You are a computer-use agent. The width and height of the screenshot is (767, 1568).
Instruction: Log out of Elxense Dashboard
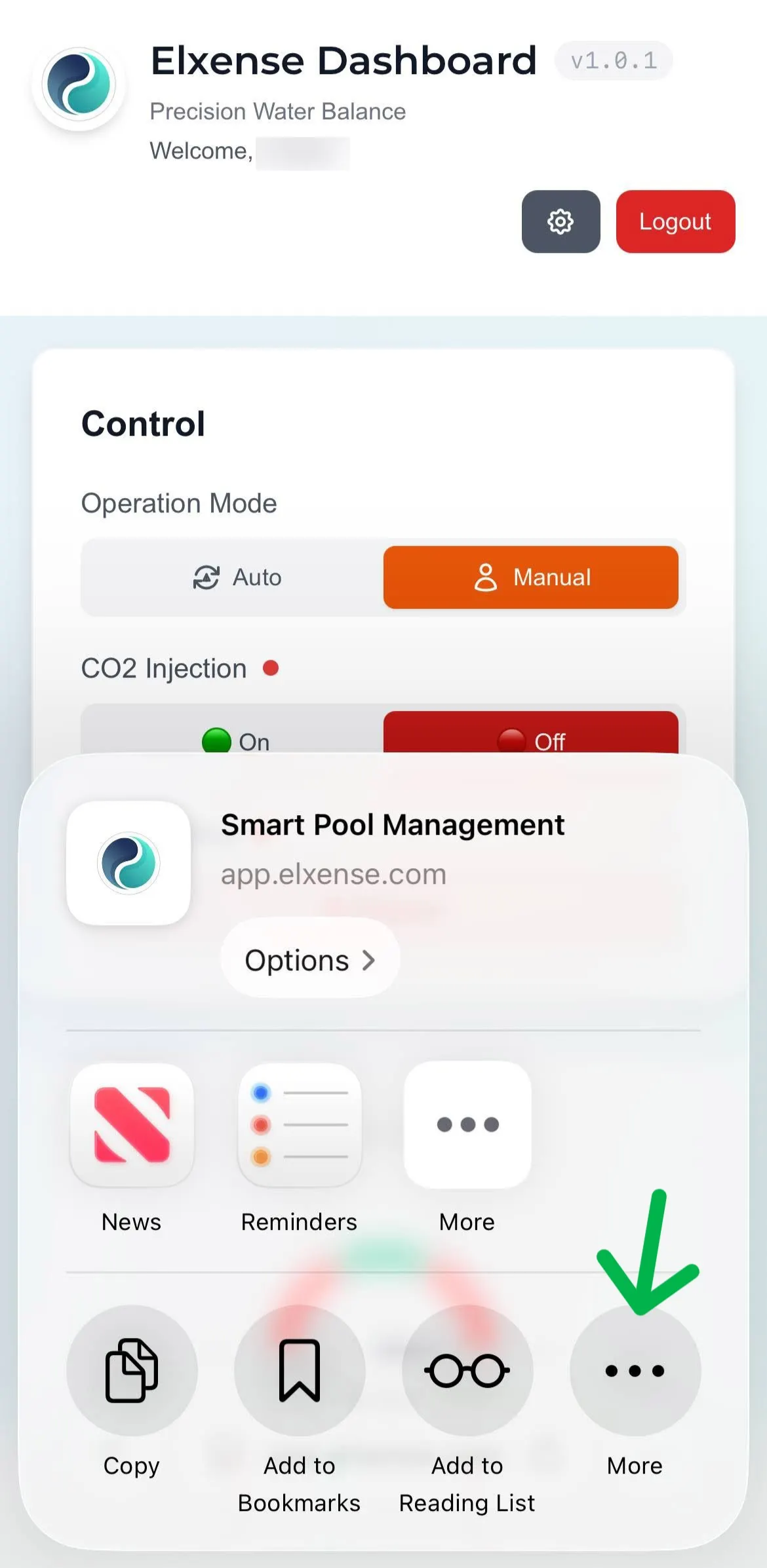[x=675, y=221]
